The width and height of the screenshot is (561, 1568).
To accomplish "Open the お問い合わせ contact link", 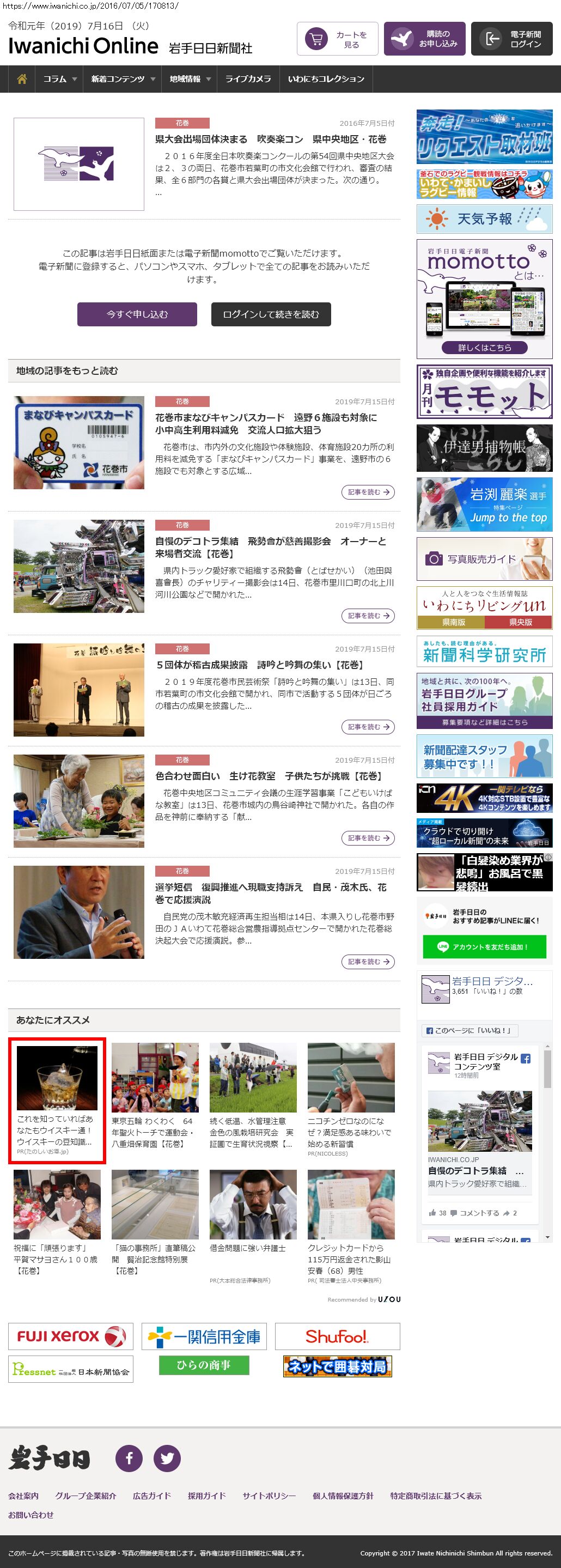I will coord(31,1515).
